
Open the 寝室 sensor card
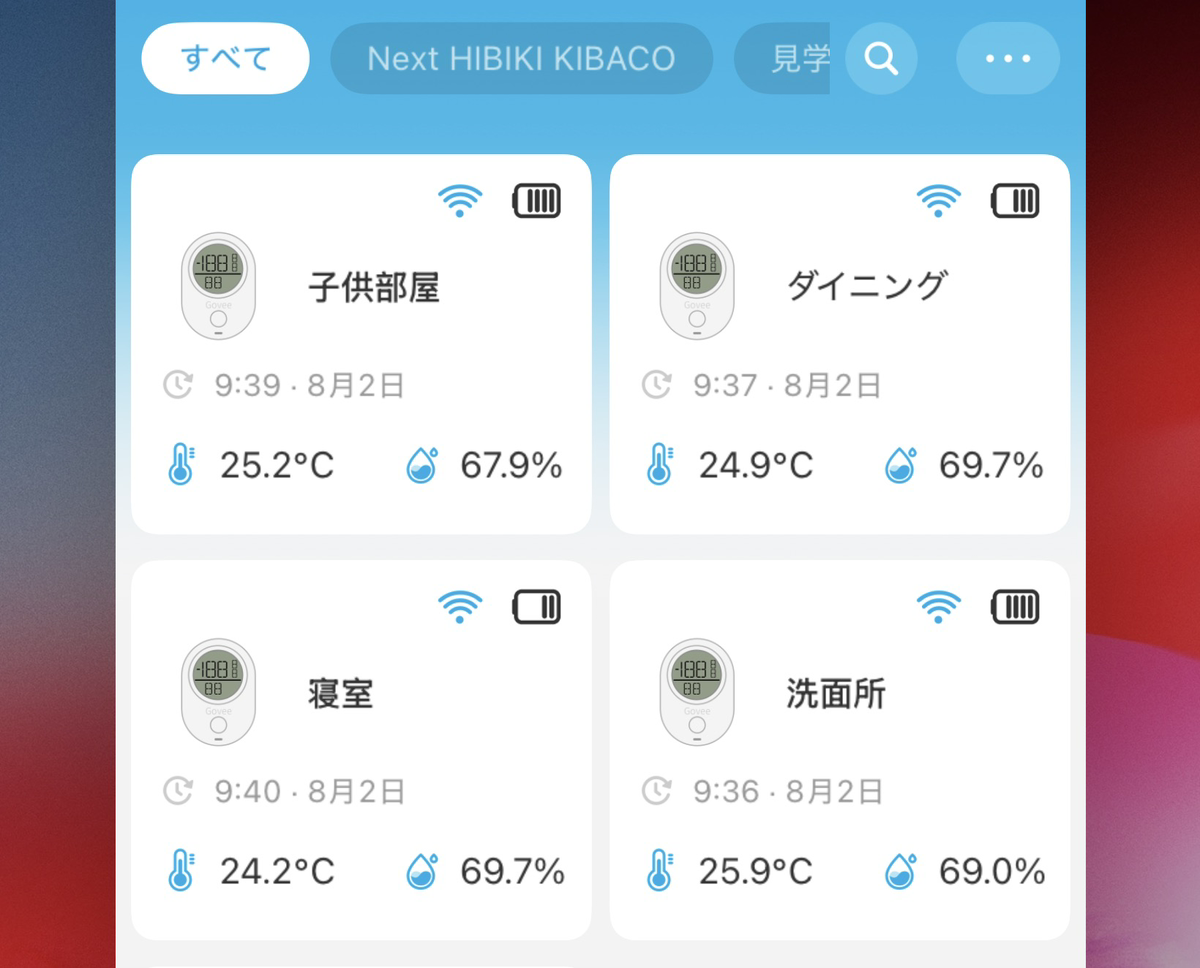point(361,750)
